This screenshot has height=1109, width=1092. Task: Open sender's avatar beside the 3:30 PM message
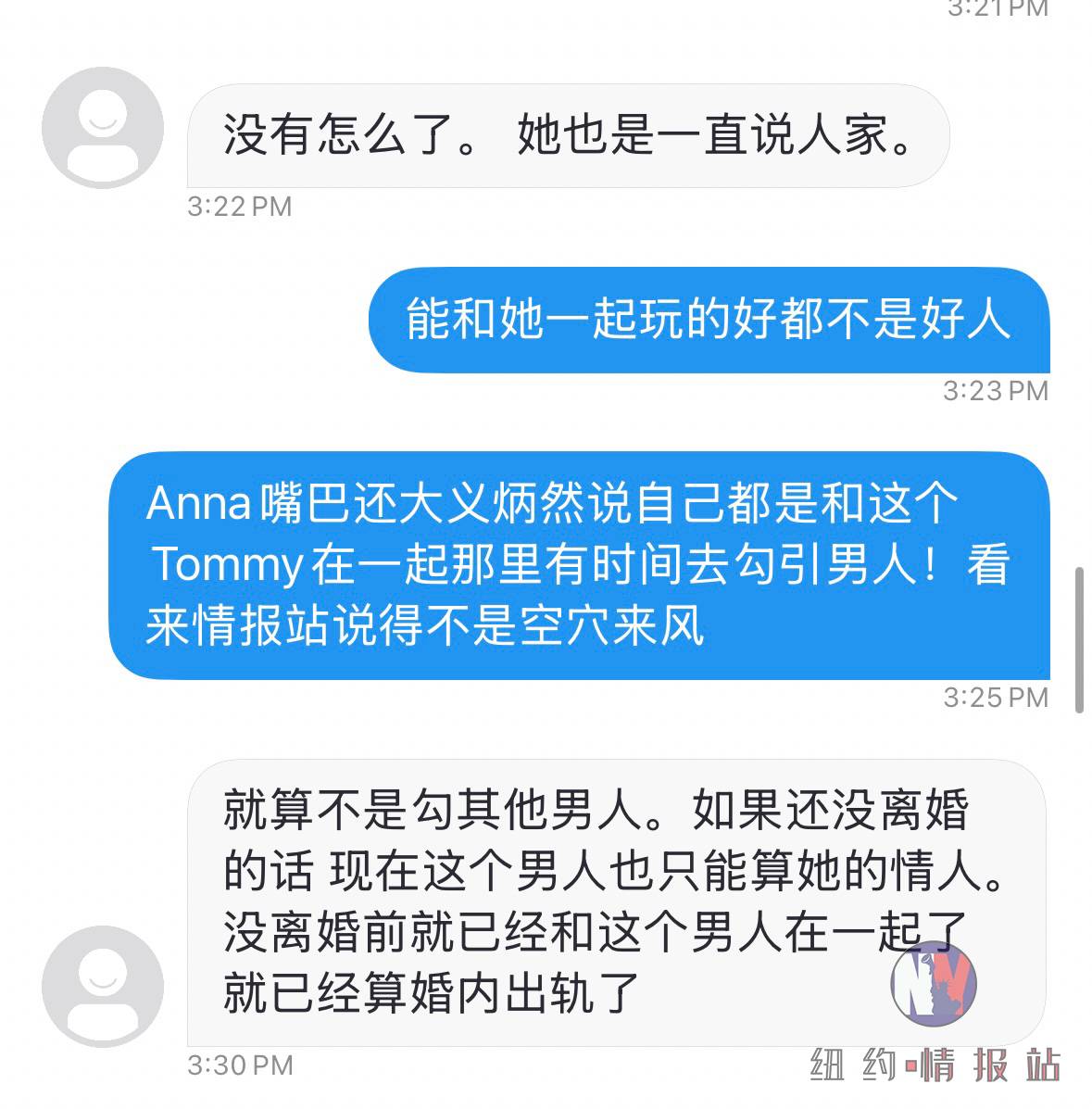click(x=103, y=986)
